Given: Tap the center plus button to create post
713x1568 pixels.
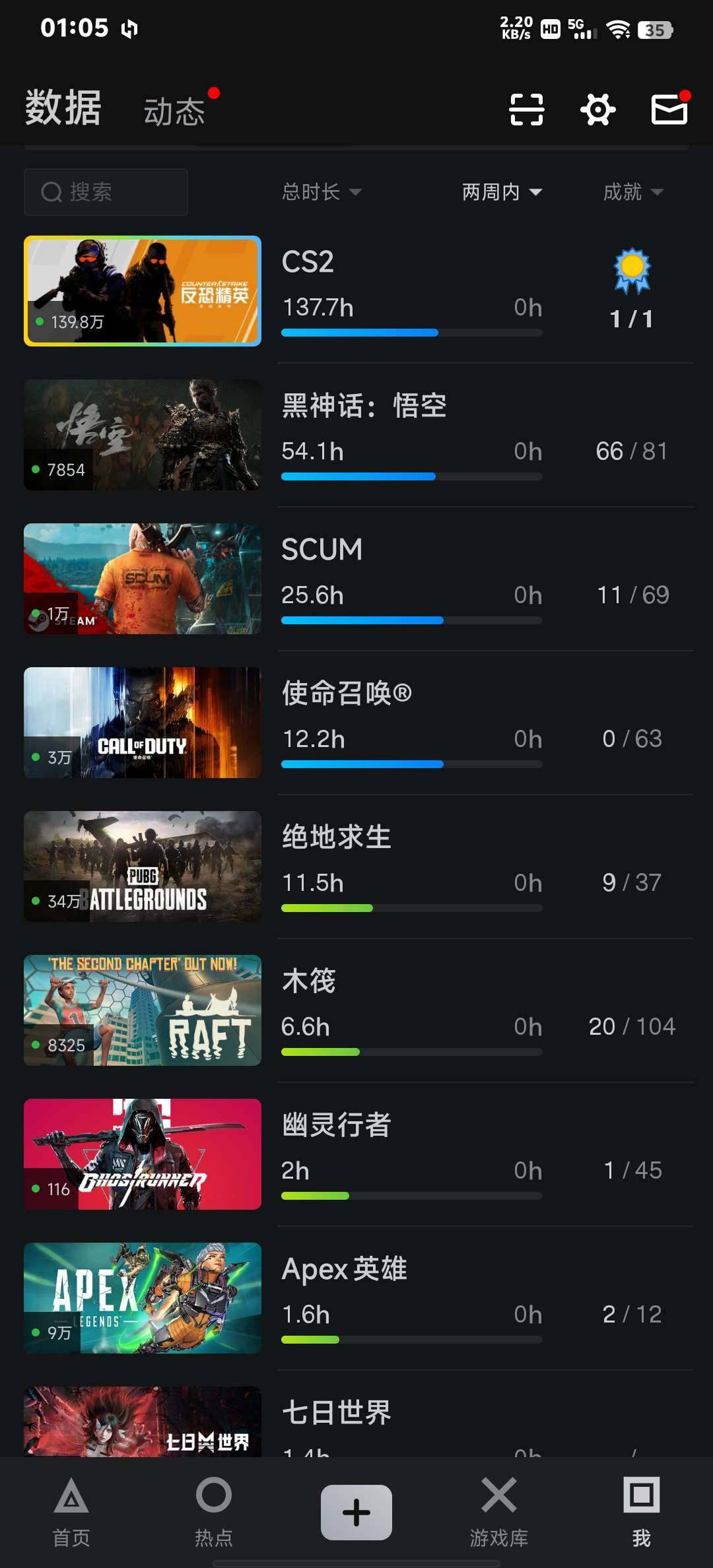Looking at the screenshot, I should coord(356,1511).
